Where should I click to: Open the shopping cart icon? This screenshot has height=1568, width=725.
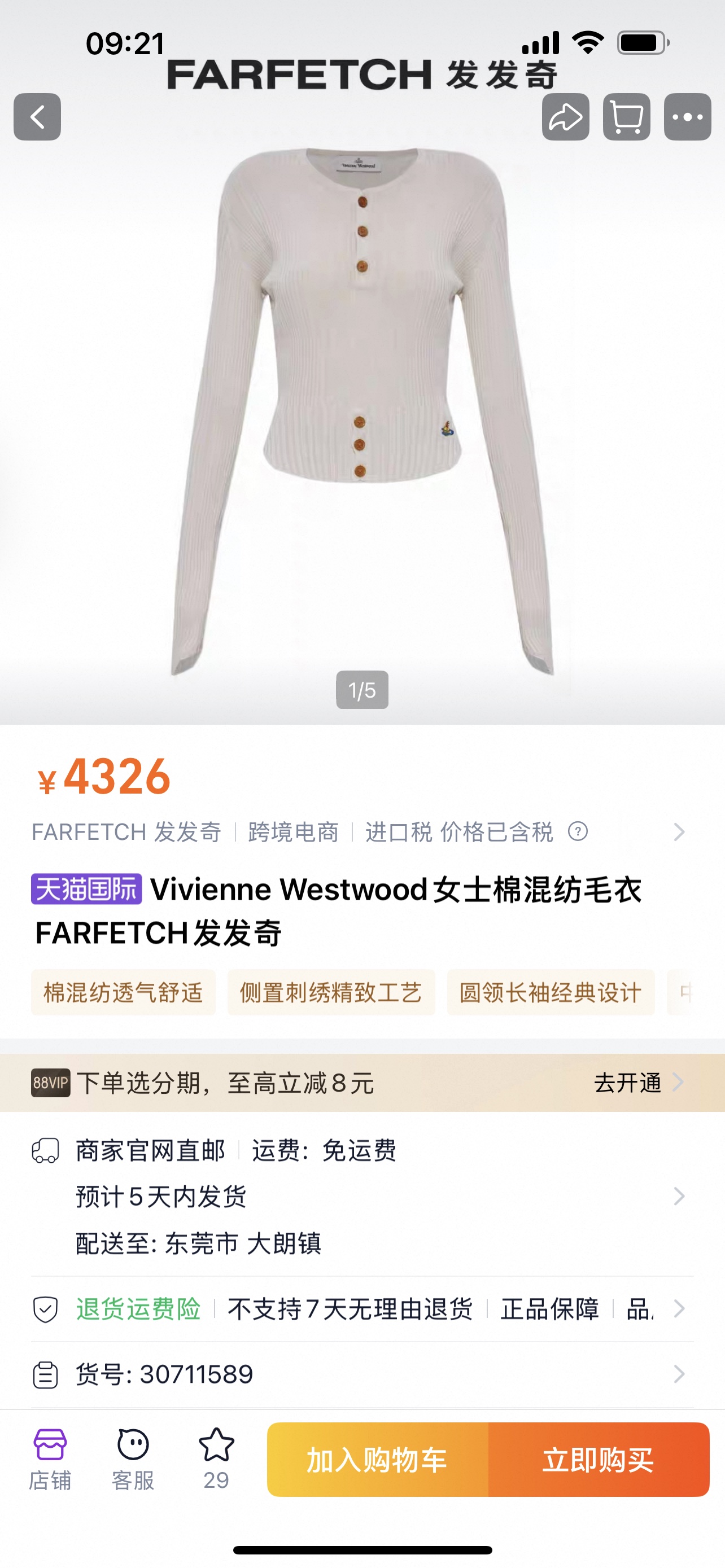626,117
